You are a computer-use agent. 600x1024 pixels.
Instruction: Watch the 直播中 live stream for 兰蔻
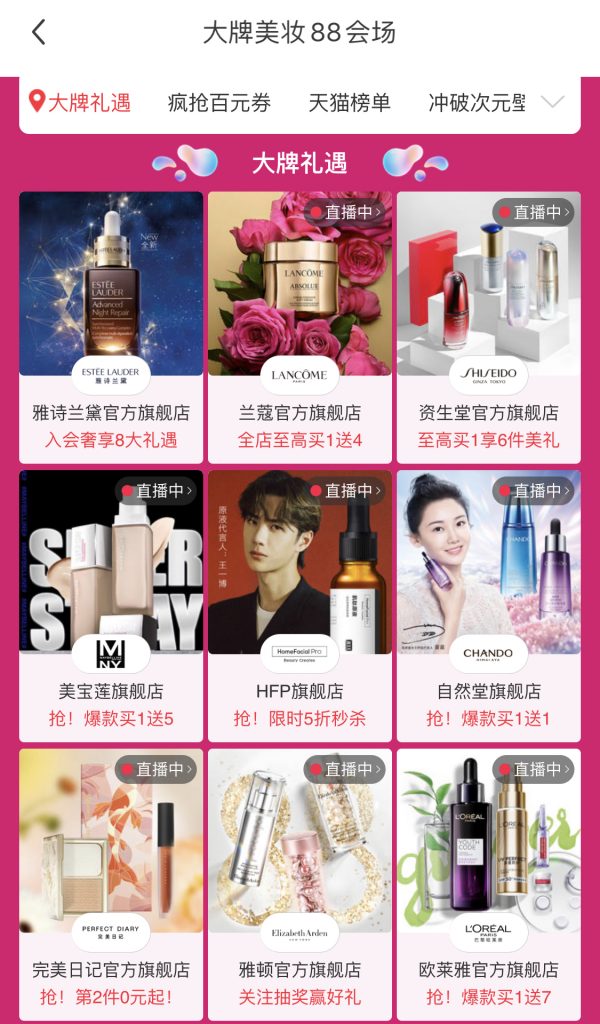[x=345, y=212]
